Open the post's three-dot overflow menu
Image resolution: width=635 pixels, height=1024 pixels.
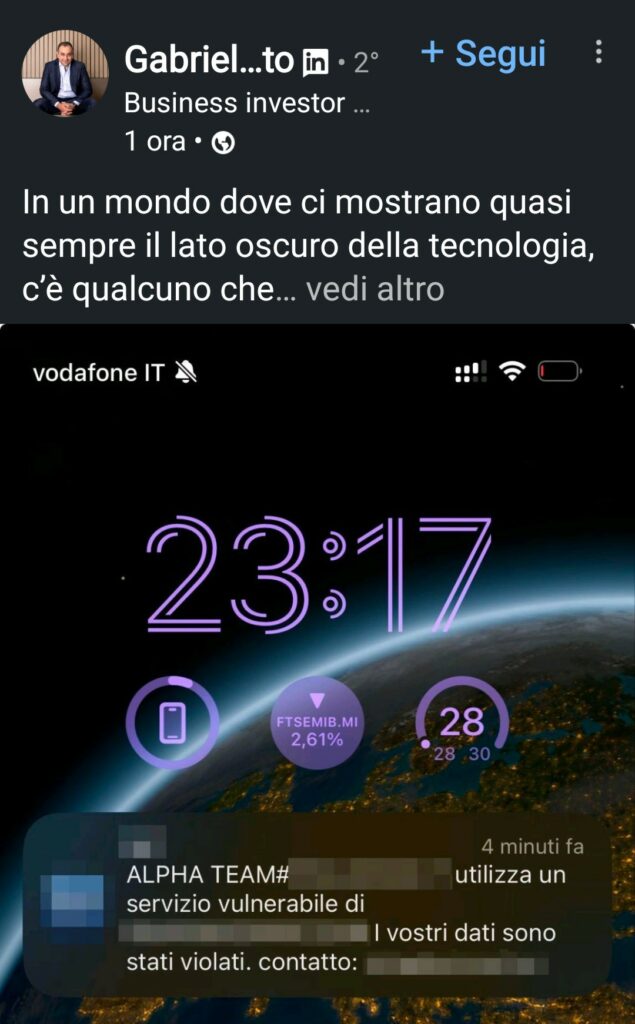point(598,52)
